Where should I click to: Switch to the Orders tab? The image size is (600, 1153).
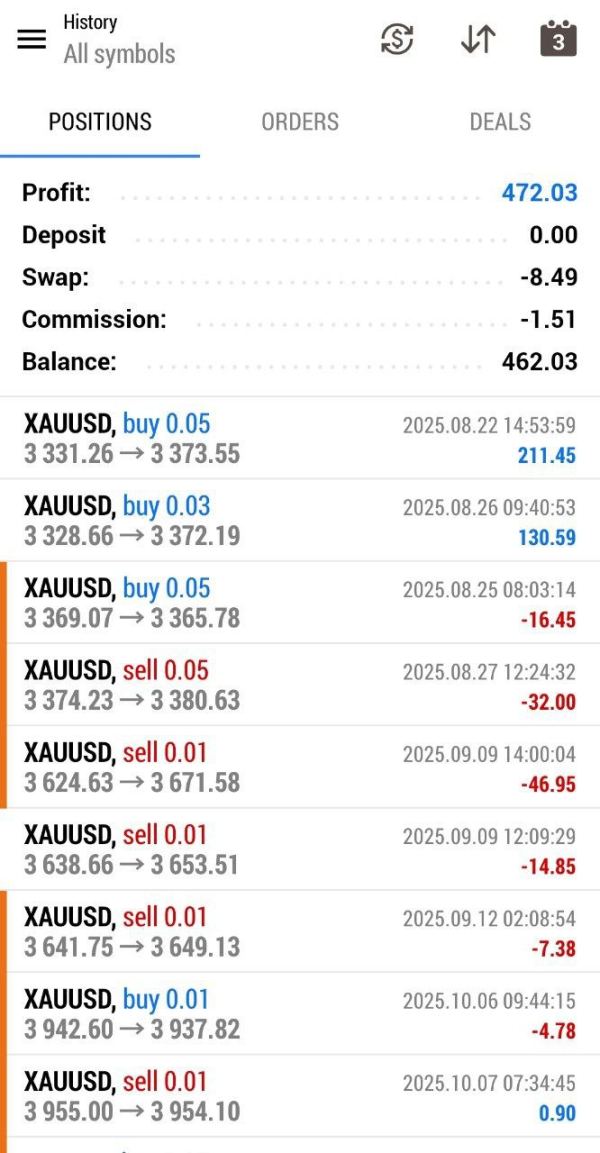click(300, 122)
